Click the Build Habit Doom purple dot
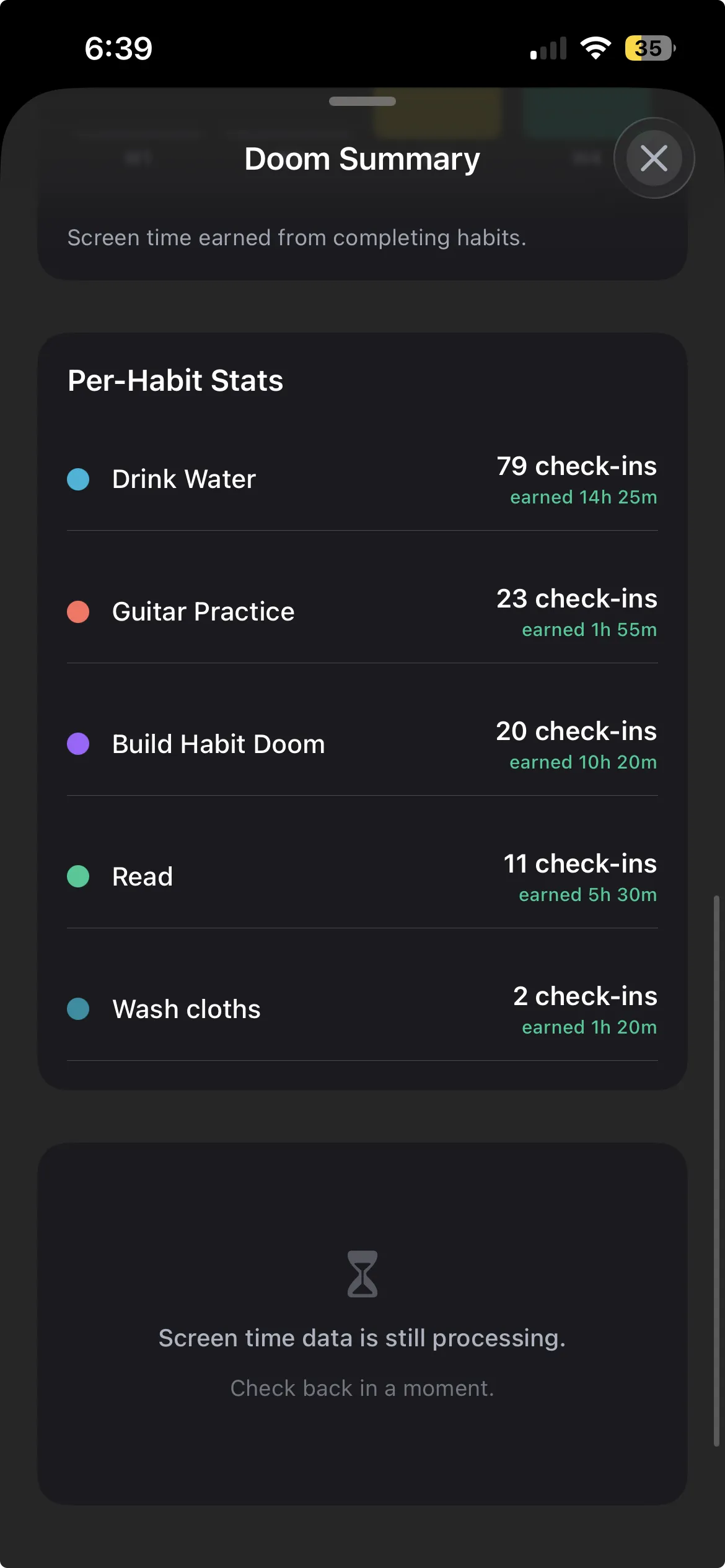Image resolution: width=725 pixels, height=1568 pixels. click(79, 744)
